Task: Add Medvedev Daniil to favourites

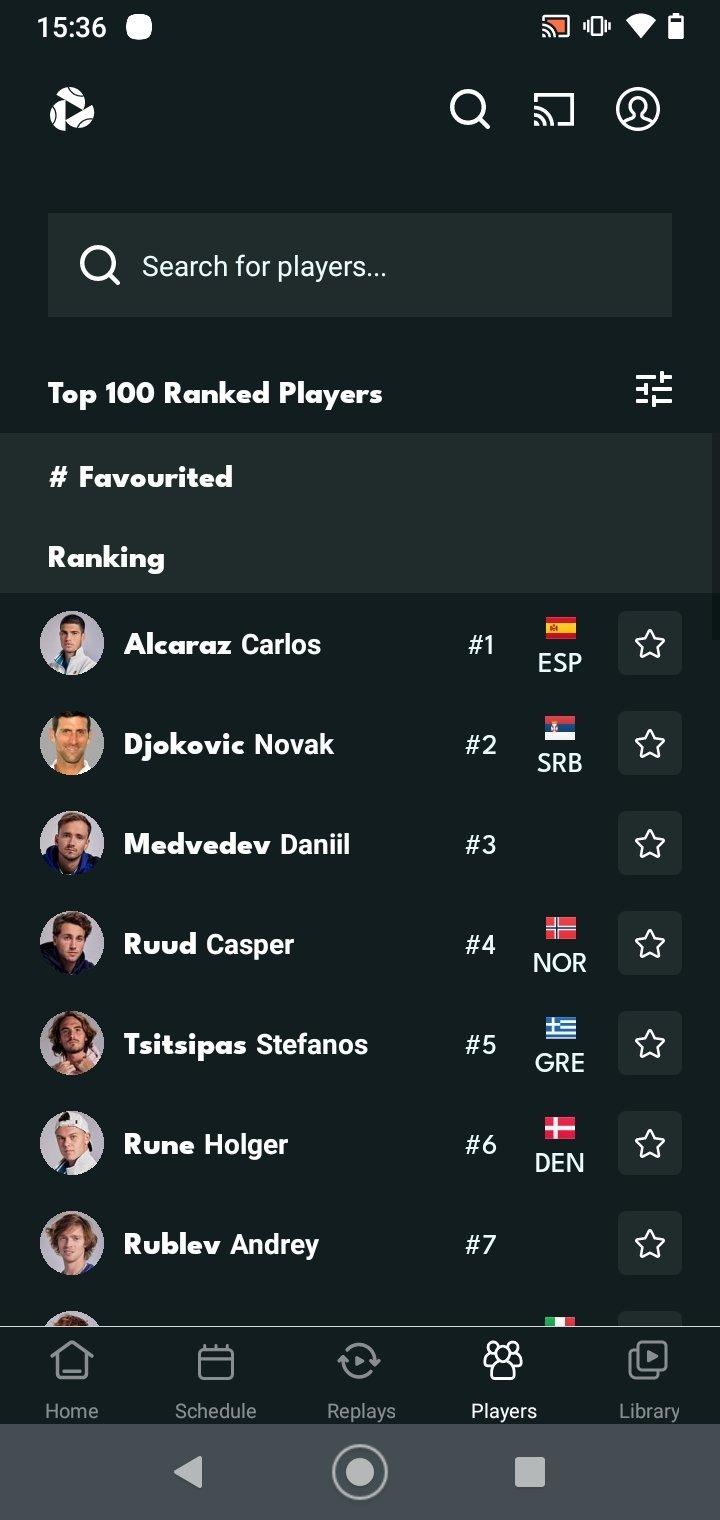Action: coord(650,843)
